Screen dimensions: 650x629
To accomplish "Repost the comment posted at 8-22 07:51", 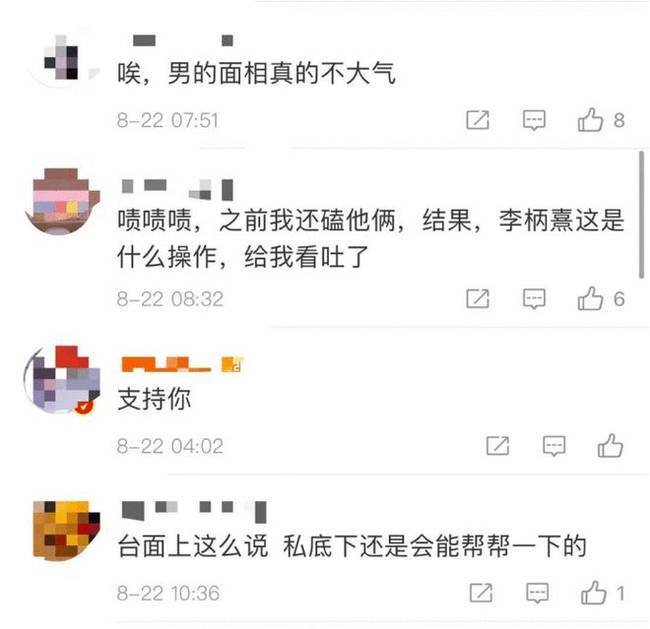I will 478,120.
